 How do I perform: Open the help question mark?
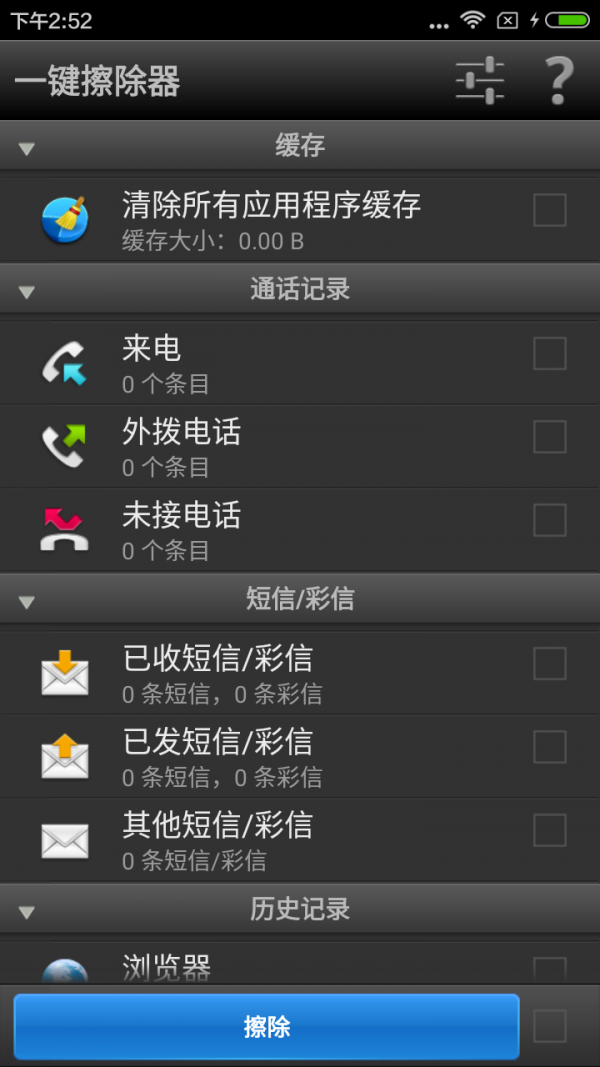558,80
